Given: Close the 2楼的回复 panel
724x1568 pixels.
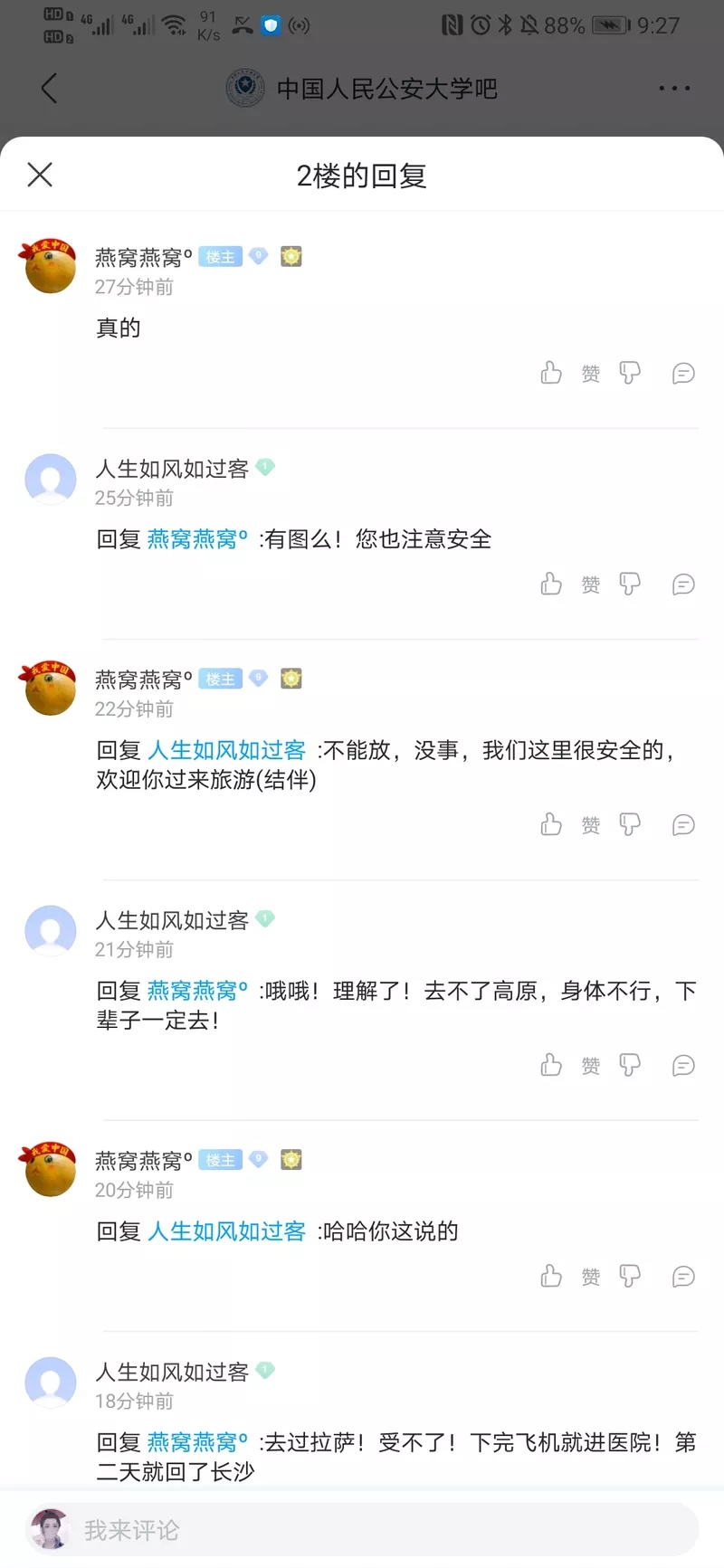Looking at the screenshot, I should [x=40, y=174].
